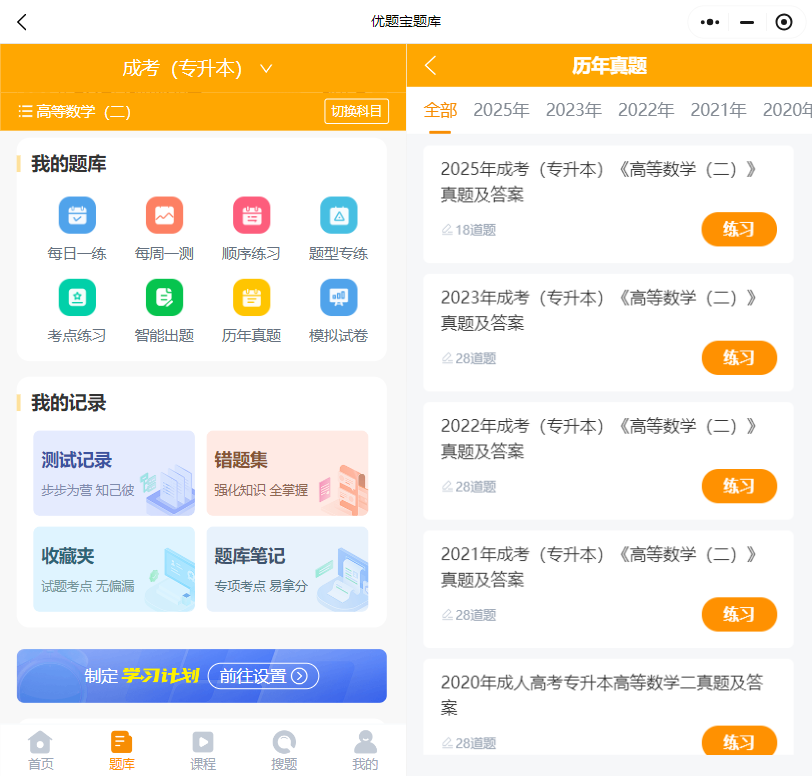Open 每周一测 weekly test
This screenshot has height=776, width=812.
[164, 228]
